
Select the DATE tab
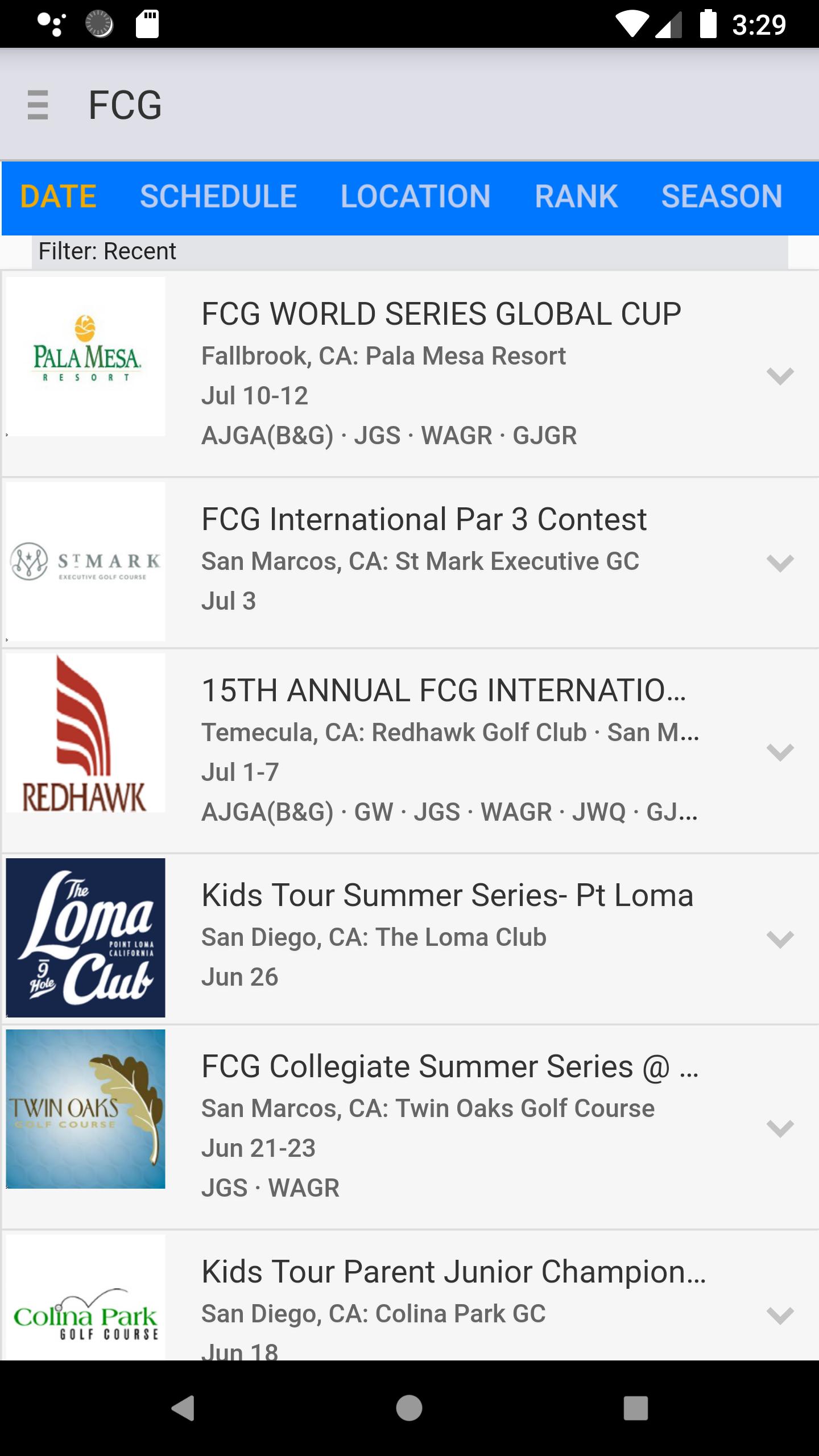(x=58, y=197)
